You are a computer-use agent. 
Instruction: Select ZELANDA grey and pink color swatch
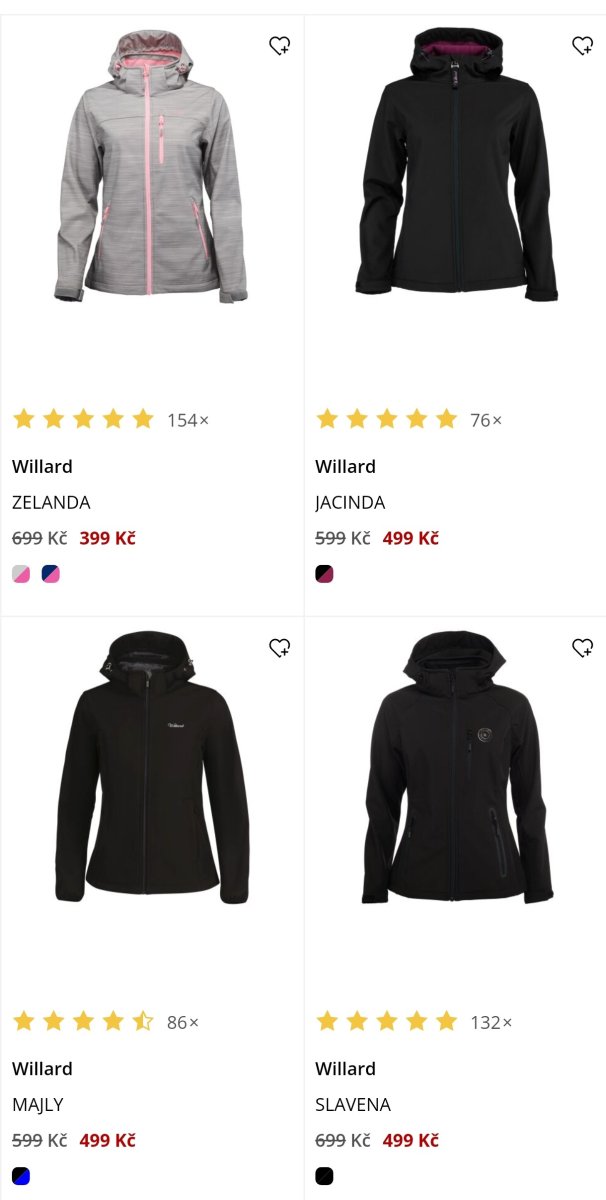(x=21, y=574)
